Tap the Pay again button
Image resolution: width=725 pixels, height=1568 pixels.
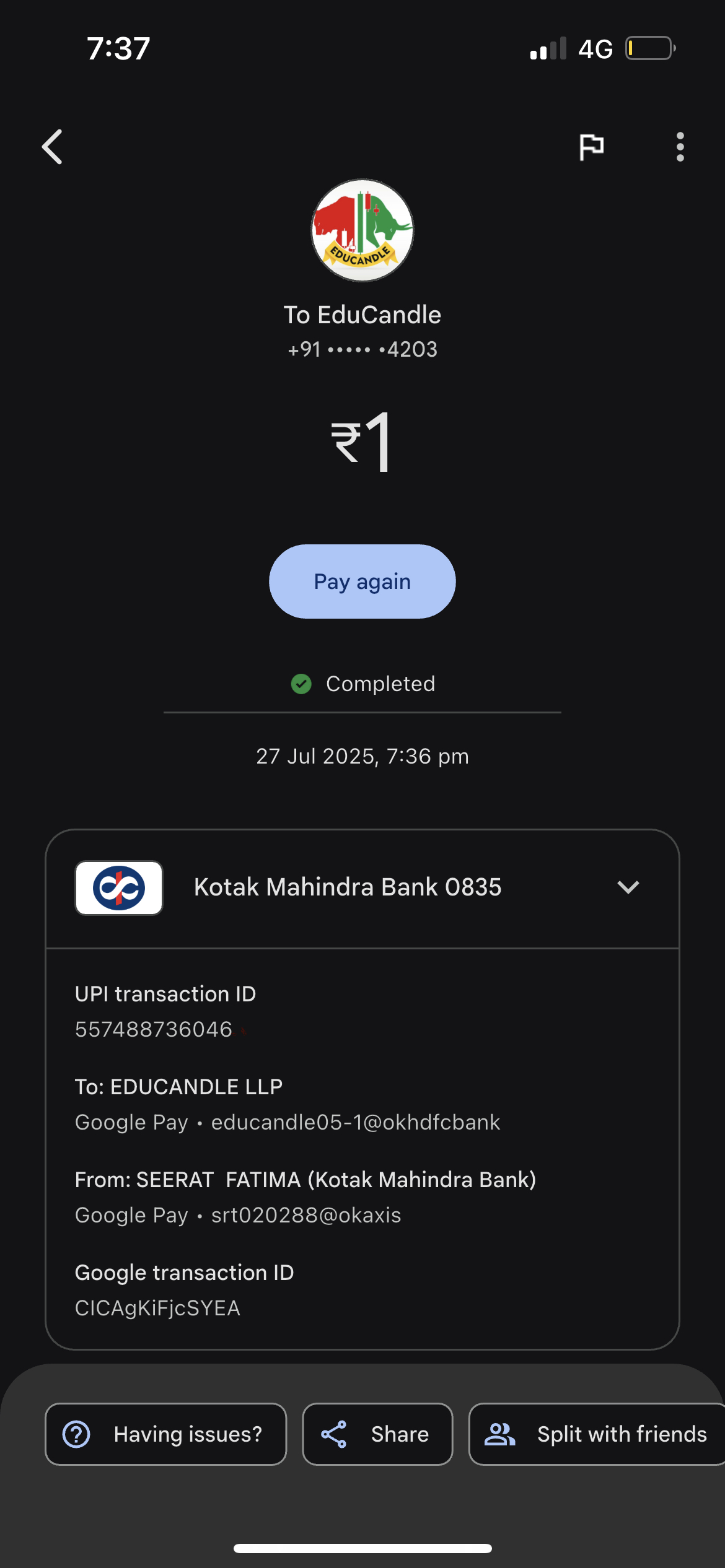(x=362, y=581)
